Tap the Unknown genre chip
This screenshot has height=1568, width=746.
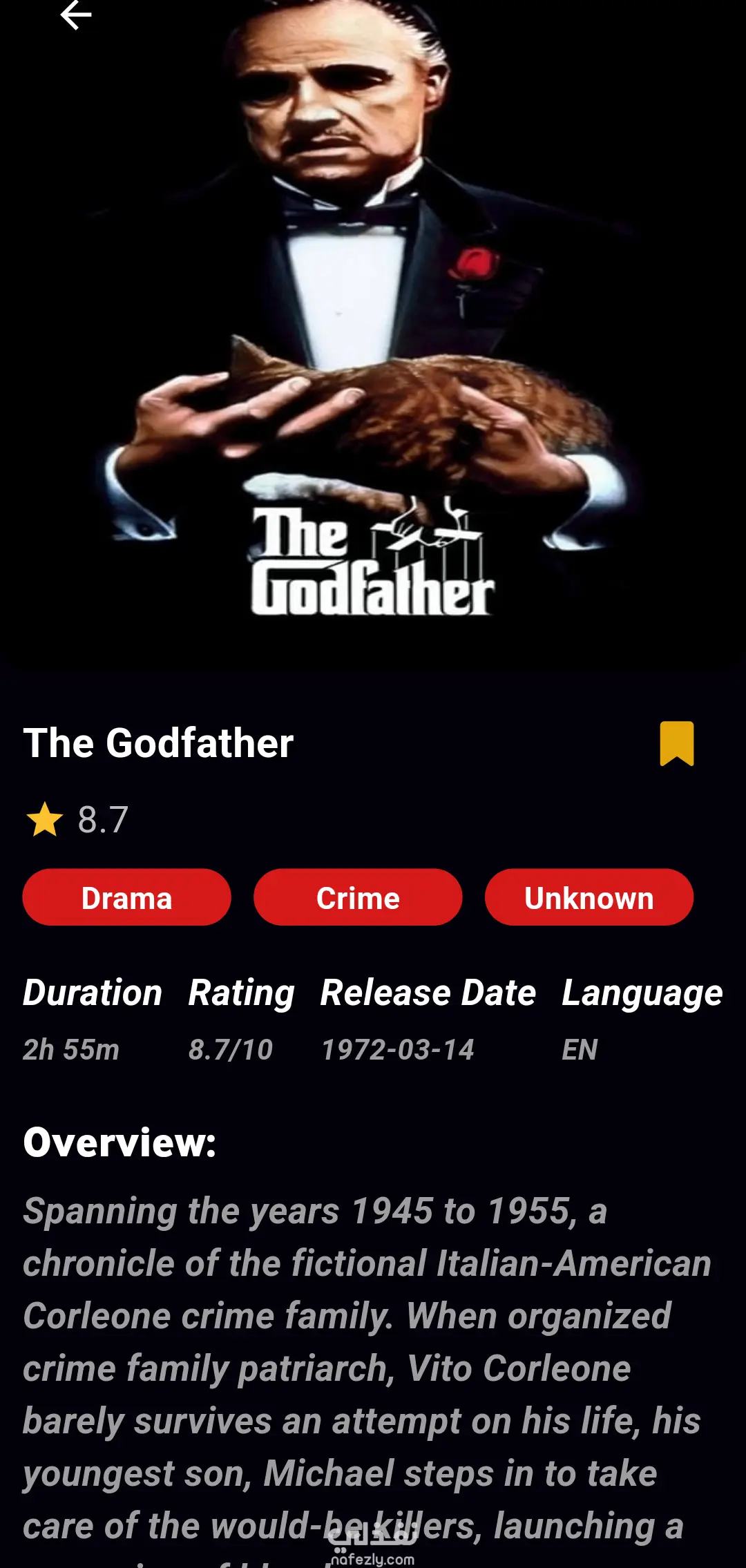click(x=589, y=897)
